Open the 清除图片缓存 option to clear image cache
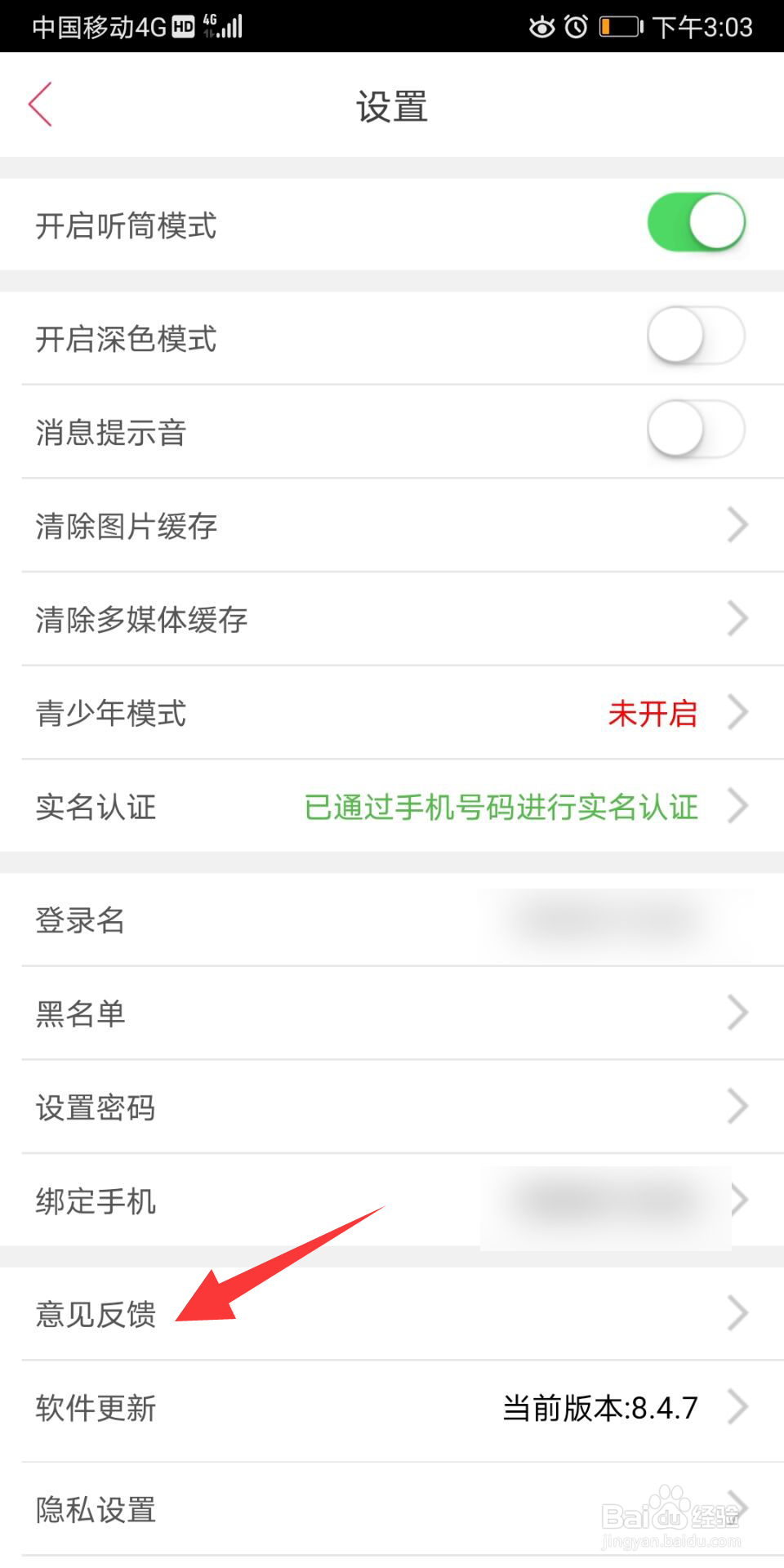The height and width of the screenshot is (1568, 784). (392, 526)
